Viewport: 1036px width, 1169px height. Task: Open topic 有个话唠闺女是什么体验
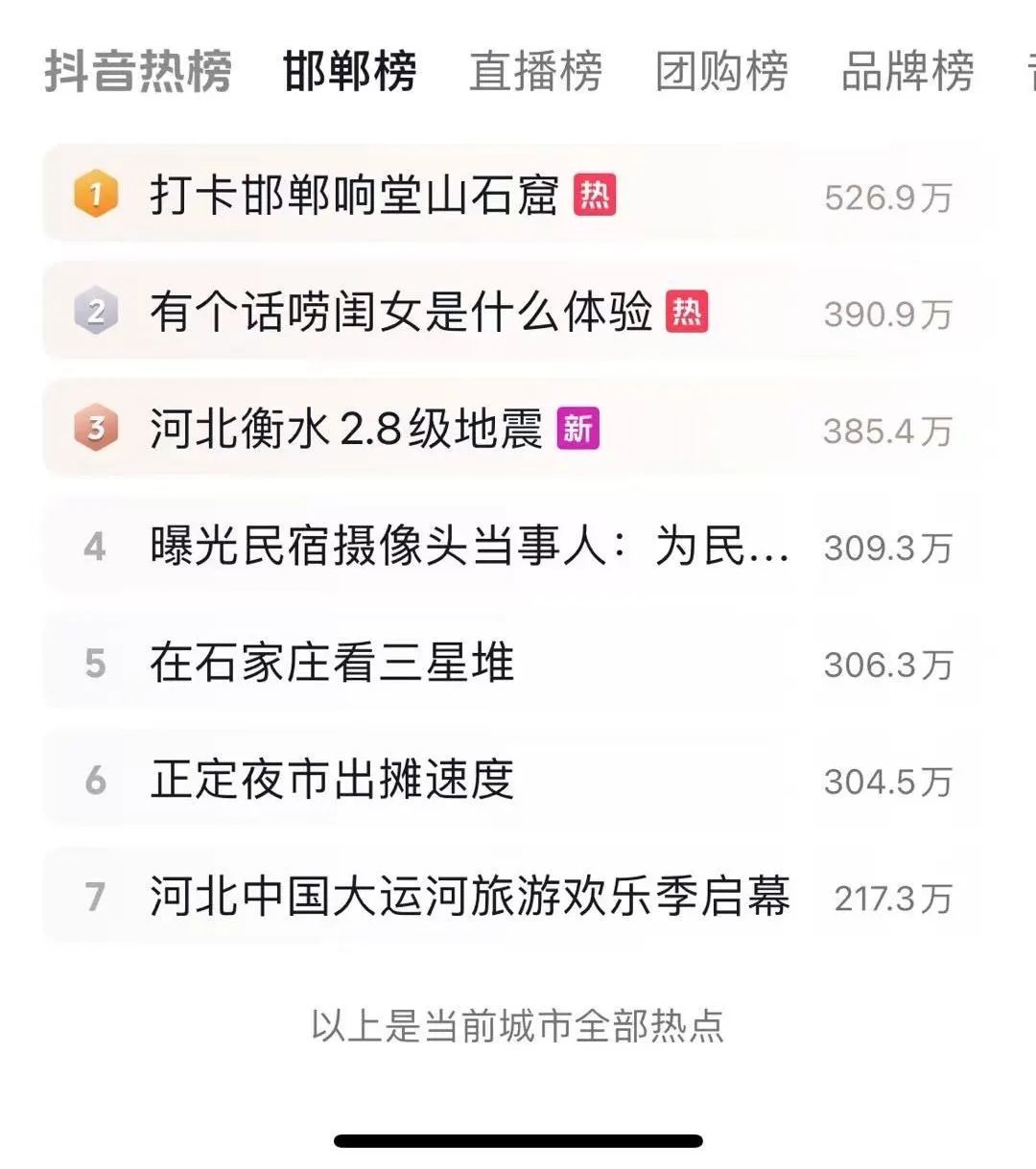401,313
